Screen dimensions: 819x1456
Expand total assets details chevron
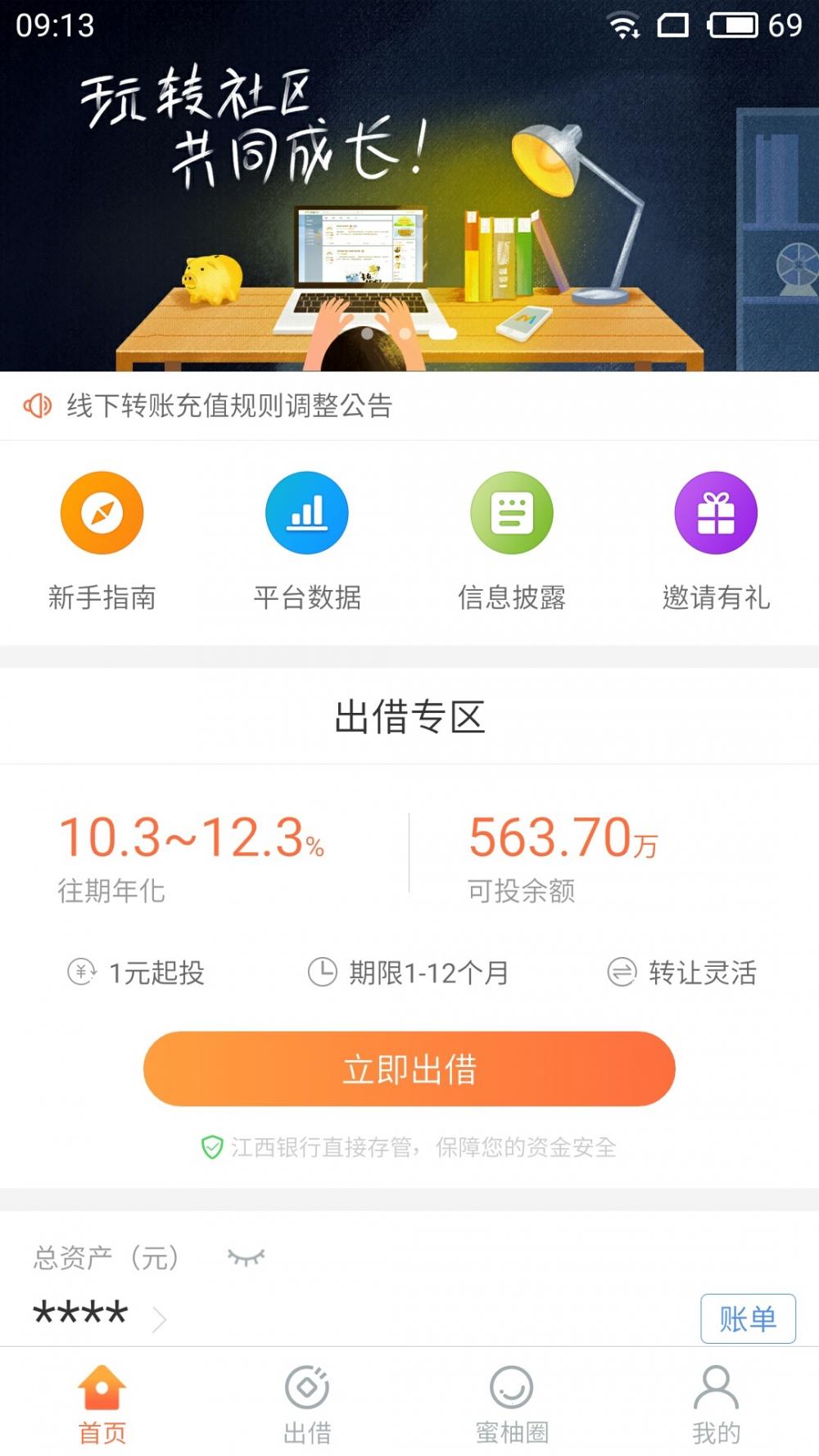click(x=160, y=1318)
